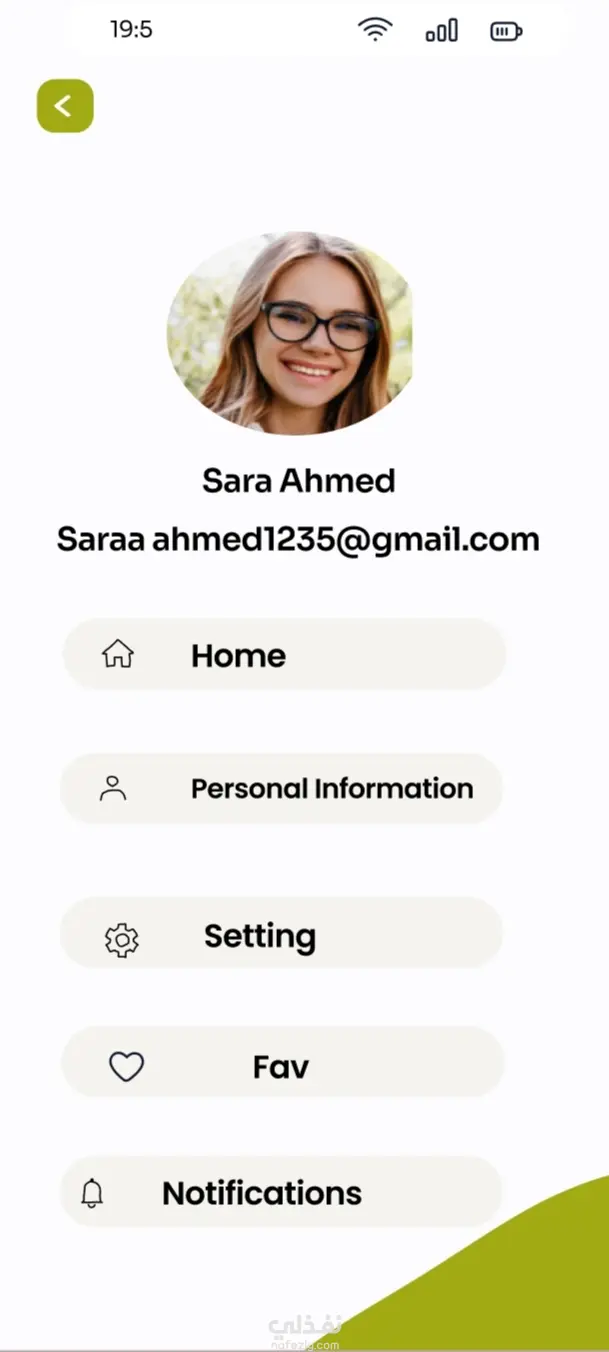Viewport: 609px width, 1352px height.
Task: Open the Setting row
Action: click(x=281, y=935)
